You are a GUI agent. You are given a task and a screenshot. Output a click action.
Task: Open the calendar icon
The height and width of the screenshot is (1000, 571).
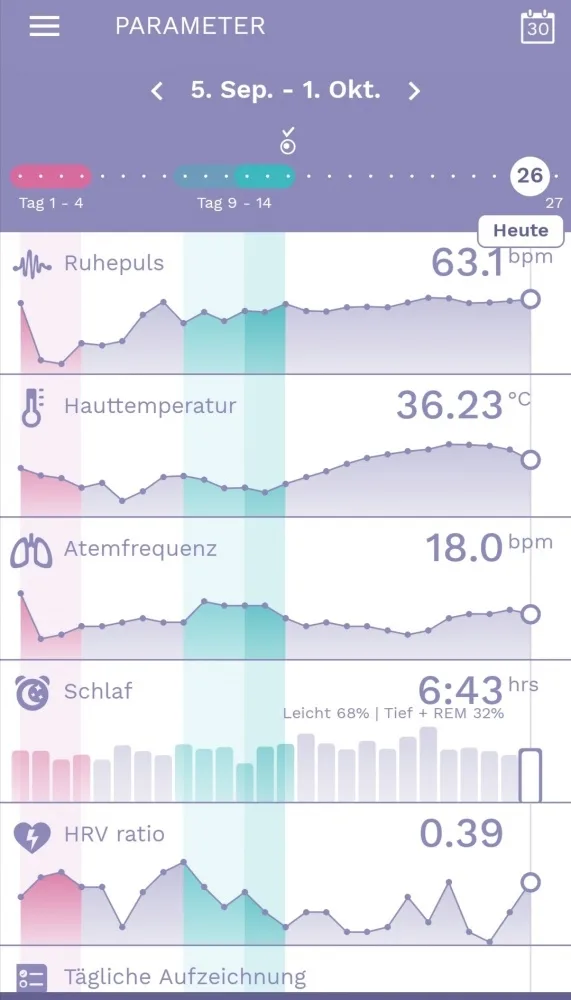tap(538, 27)
